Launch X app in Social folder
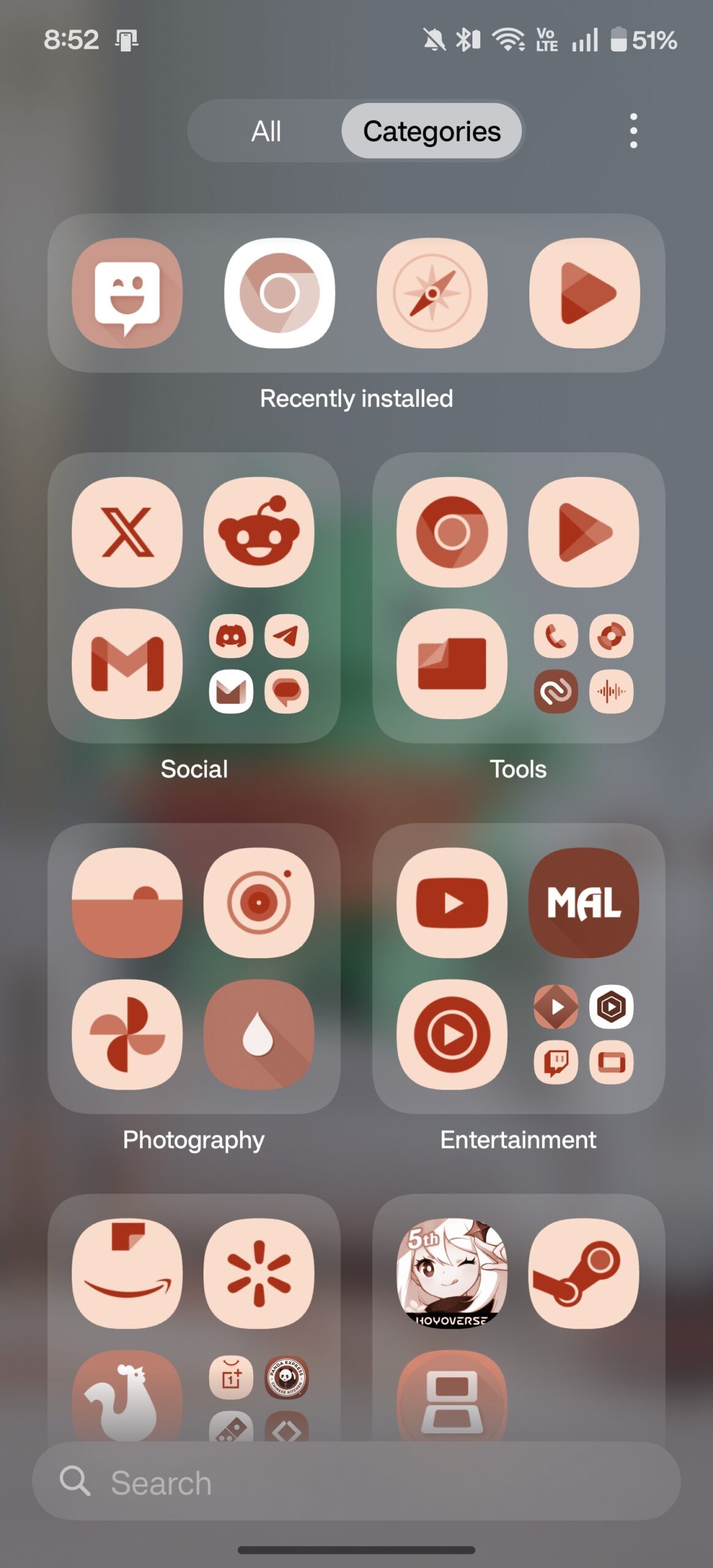The image size is (713, 1568). click(127, 532)
